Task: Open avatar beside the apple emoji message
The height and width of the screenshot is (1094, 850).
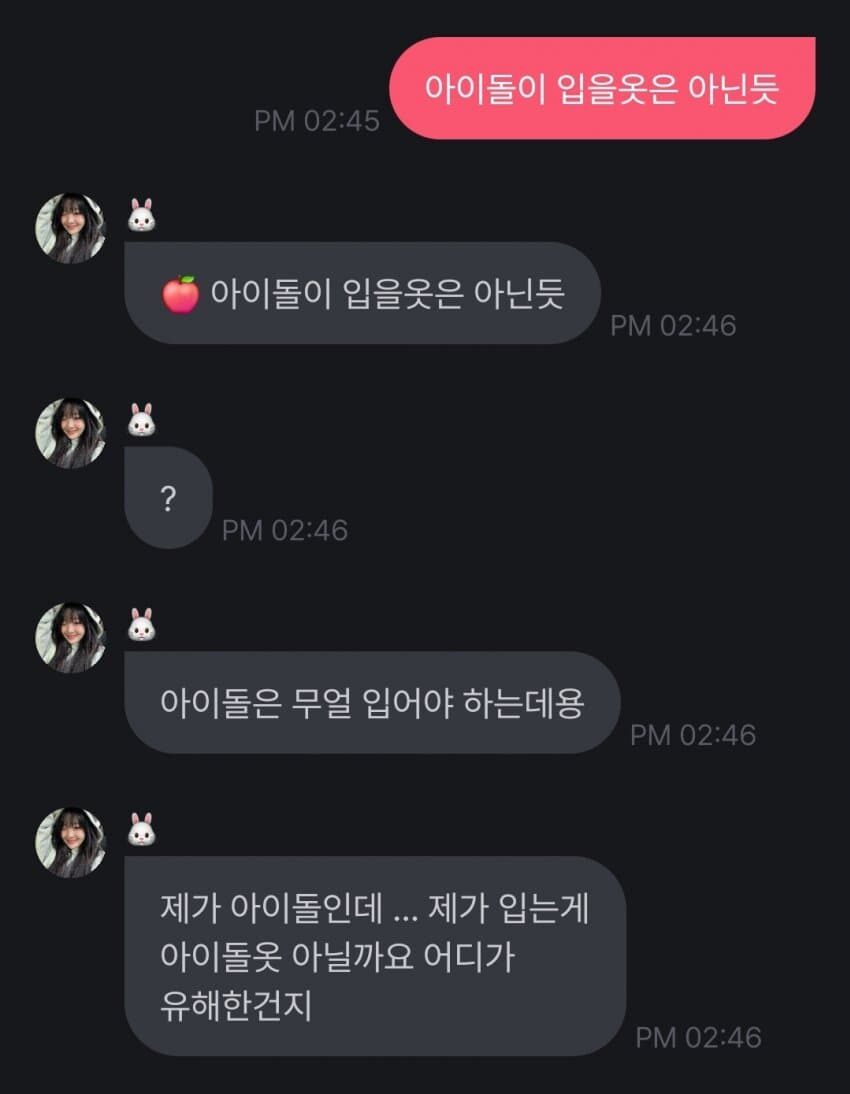Action: [70, 228]
